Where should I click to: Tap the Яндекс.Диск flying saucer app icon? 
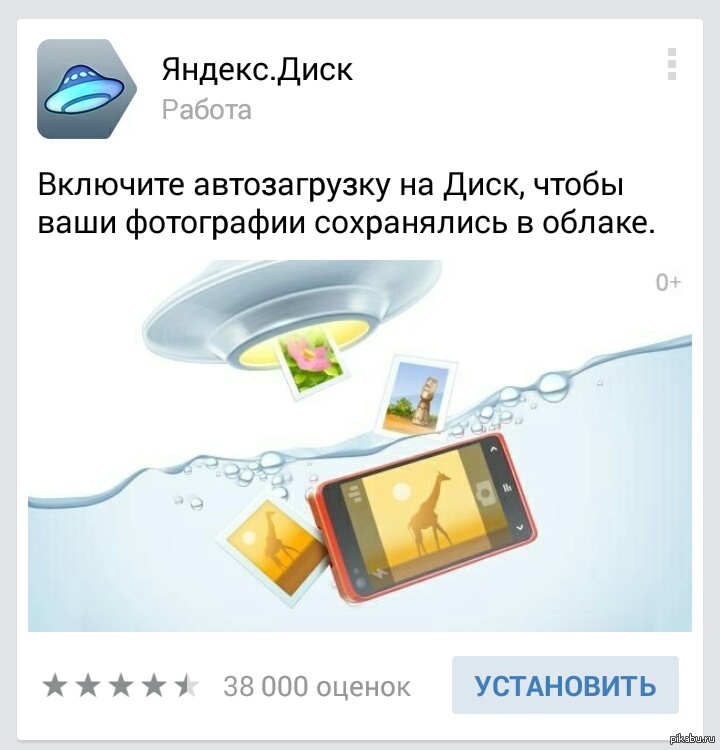86,88
